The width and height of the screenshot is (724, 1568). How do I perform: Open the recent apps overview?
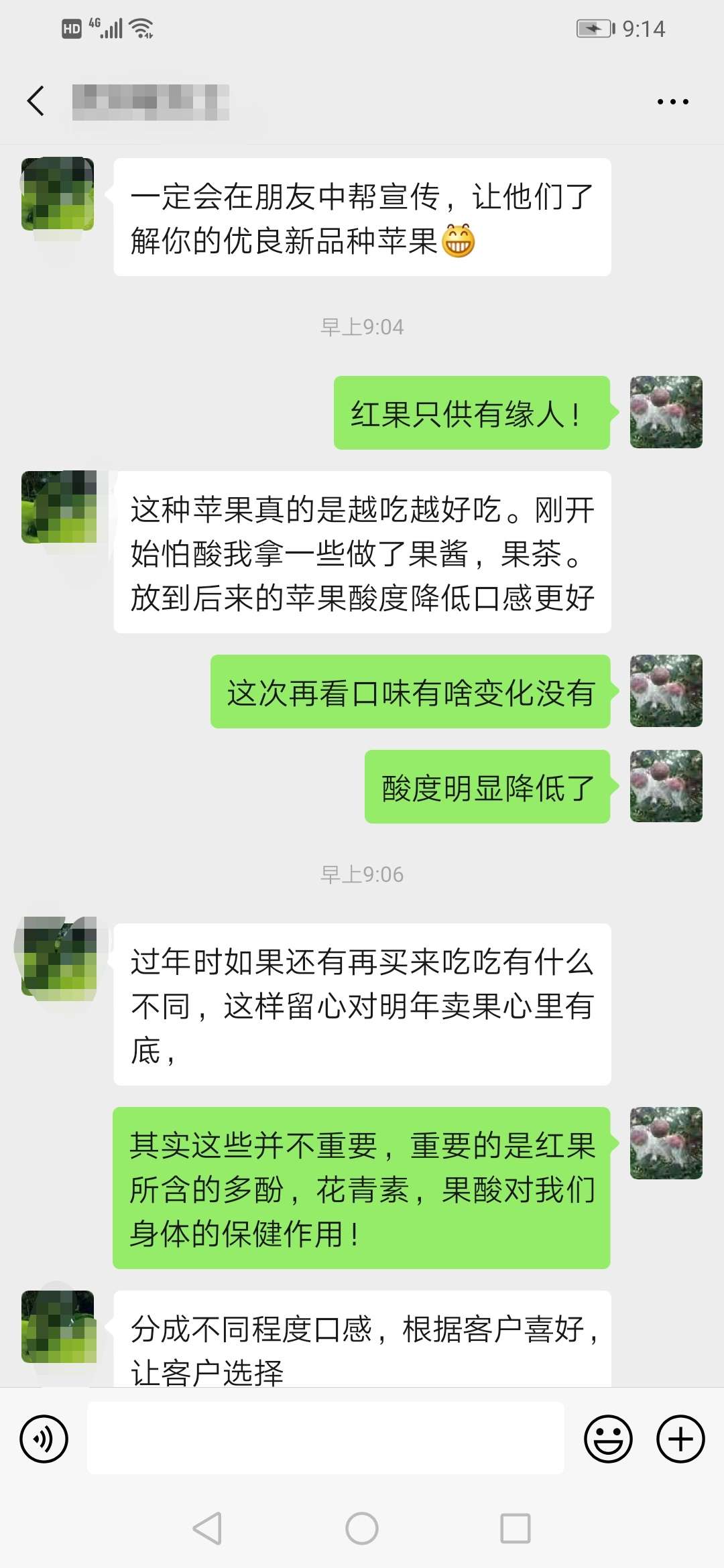point(516,1528)
